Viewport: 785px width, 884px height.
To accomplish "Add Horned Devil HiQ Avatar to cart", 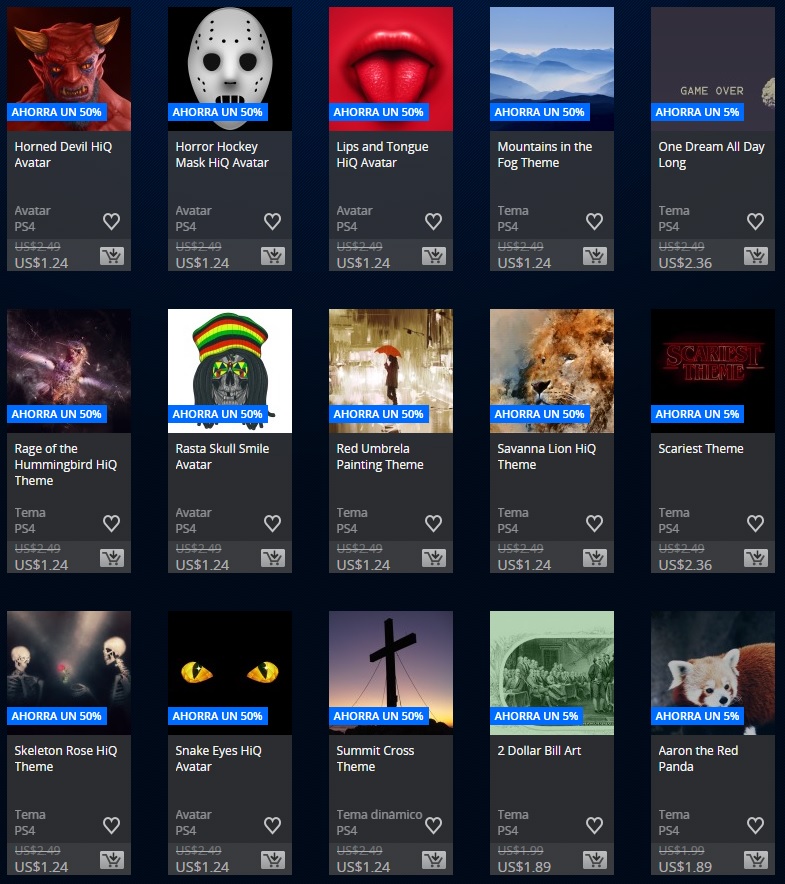I will (x=111, y=256).
